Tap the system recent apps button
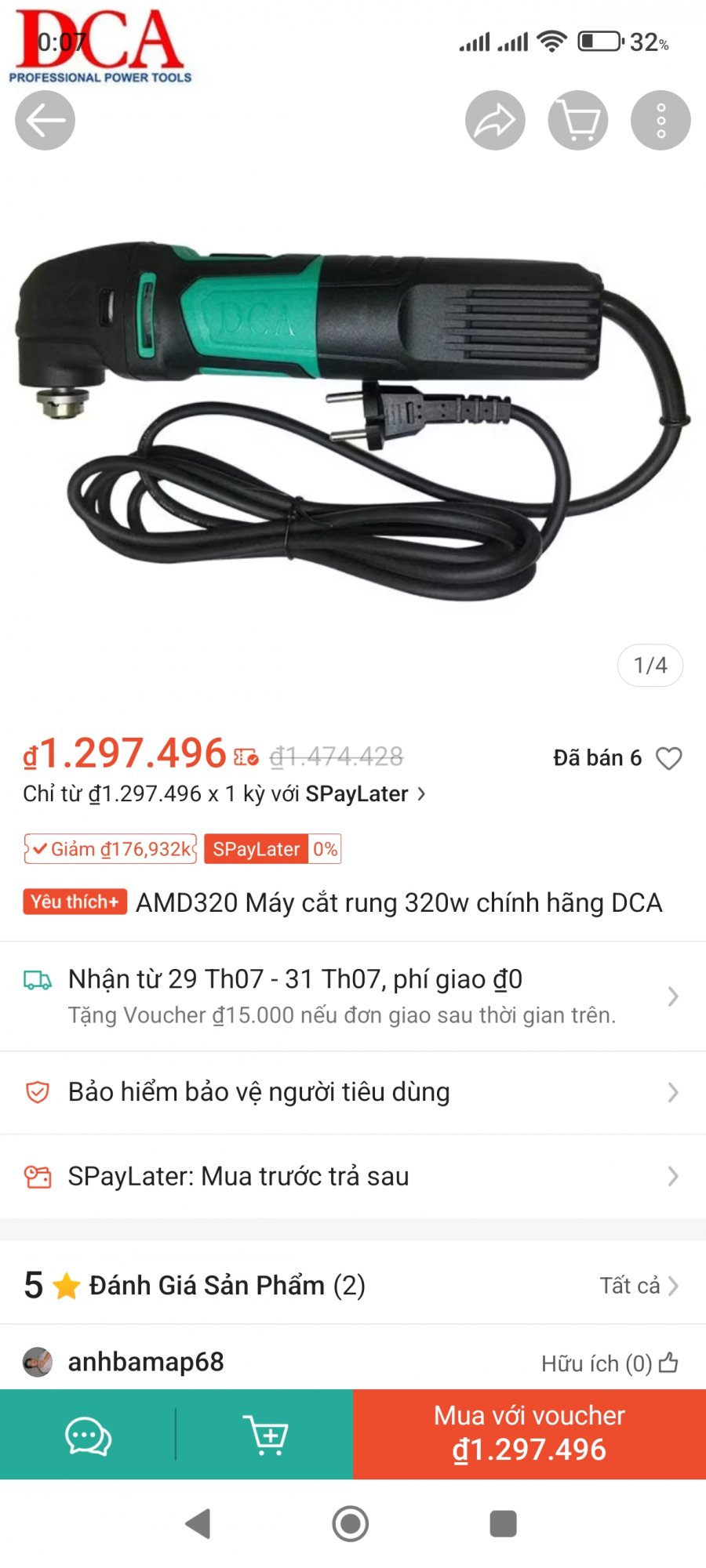This screenshot has width=706, height=1568. pyautogui.click(x=503, y=1523)
